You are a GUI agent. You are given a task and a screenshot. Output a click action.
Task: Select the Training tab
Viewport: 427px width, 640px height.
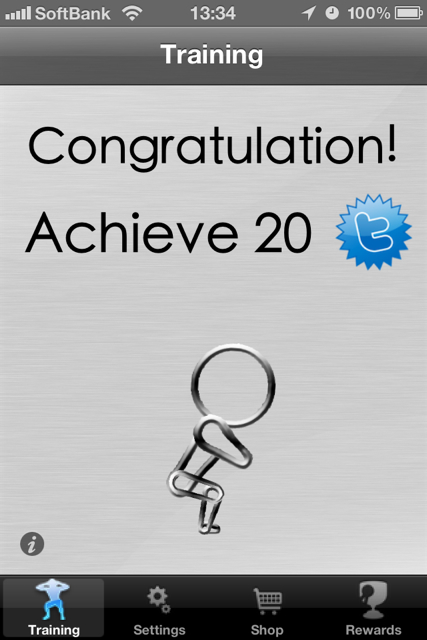pyautogui.click(x=53, y=608)
